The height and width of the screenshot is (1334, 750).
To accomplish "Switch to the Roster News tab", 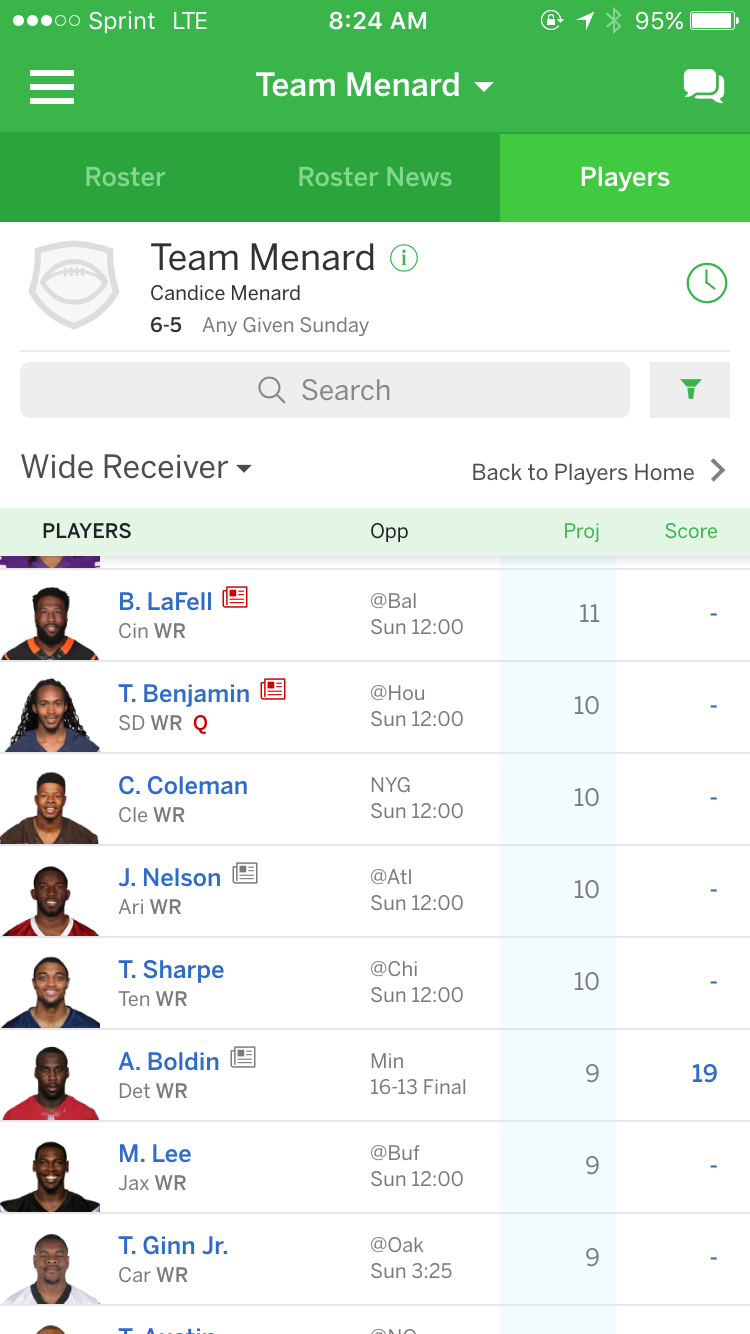I will (375, 177).
